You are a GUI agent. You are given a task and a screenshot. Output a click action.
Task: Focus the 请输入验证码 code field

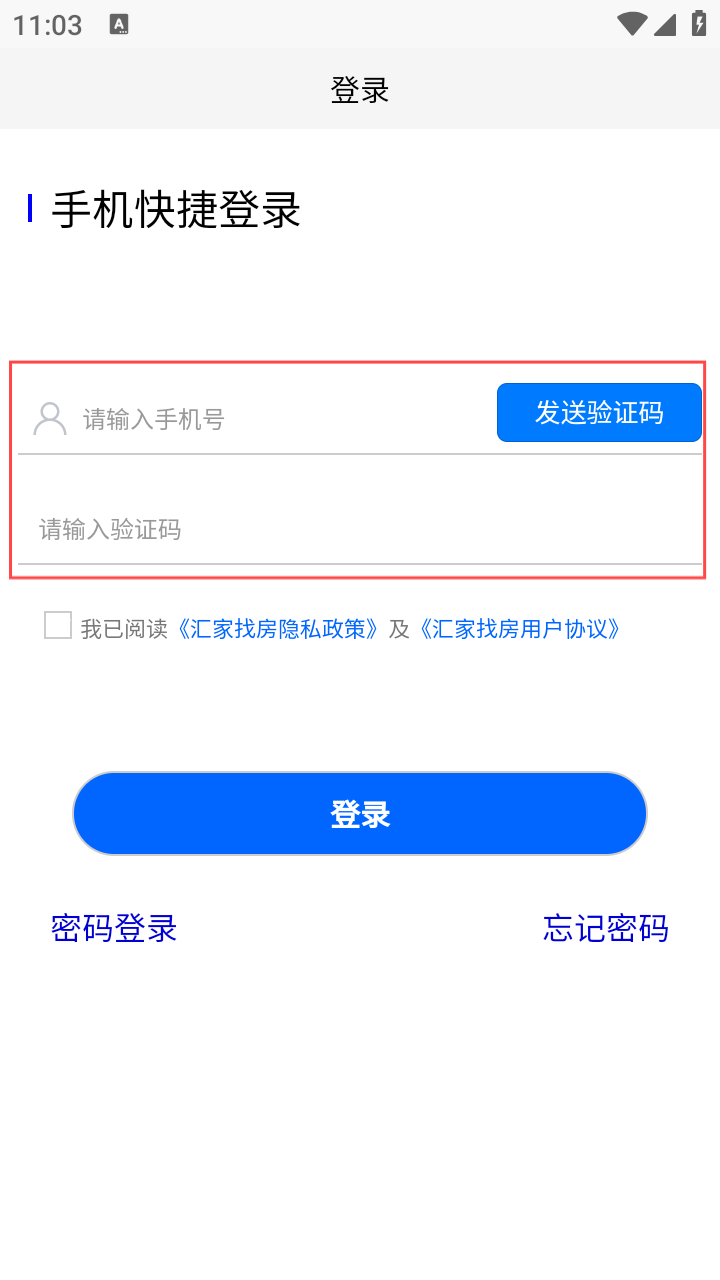coord(360,529)
